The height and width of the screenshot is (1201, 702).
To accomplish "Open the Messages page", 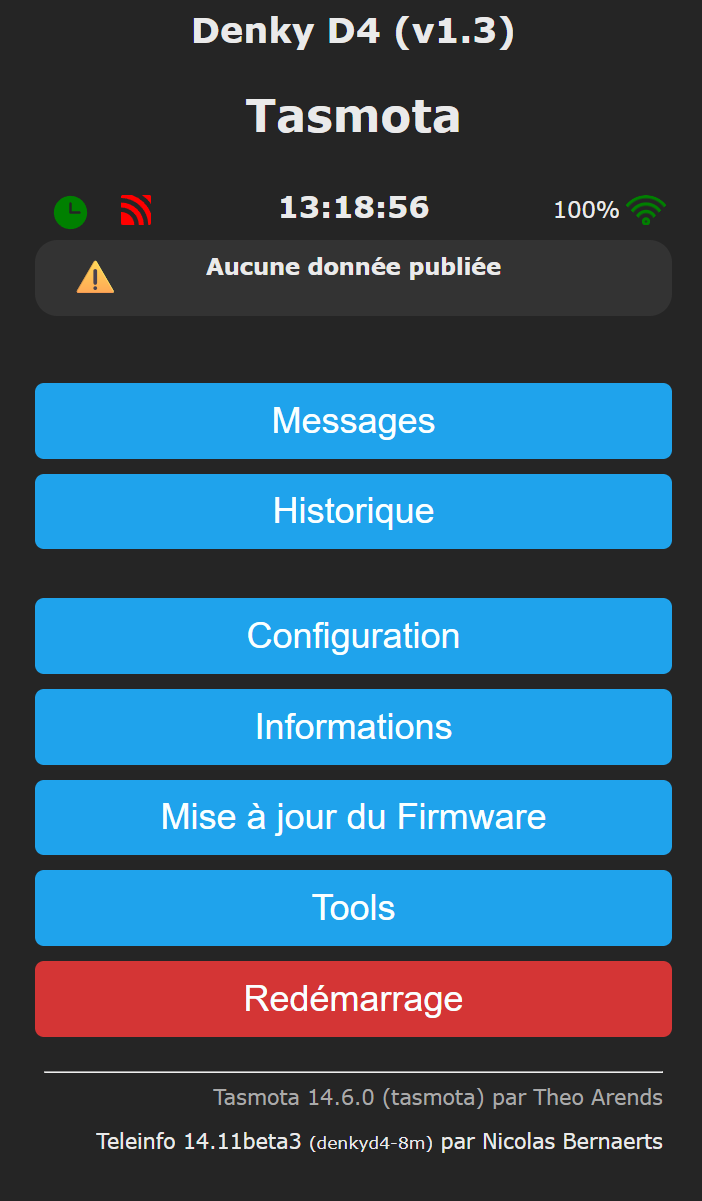I will (353, 421).
